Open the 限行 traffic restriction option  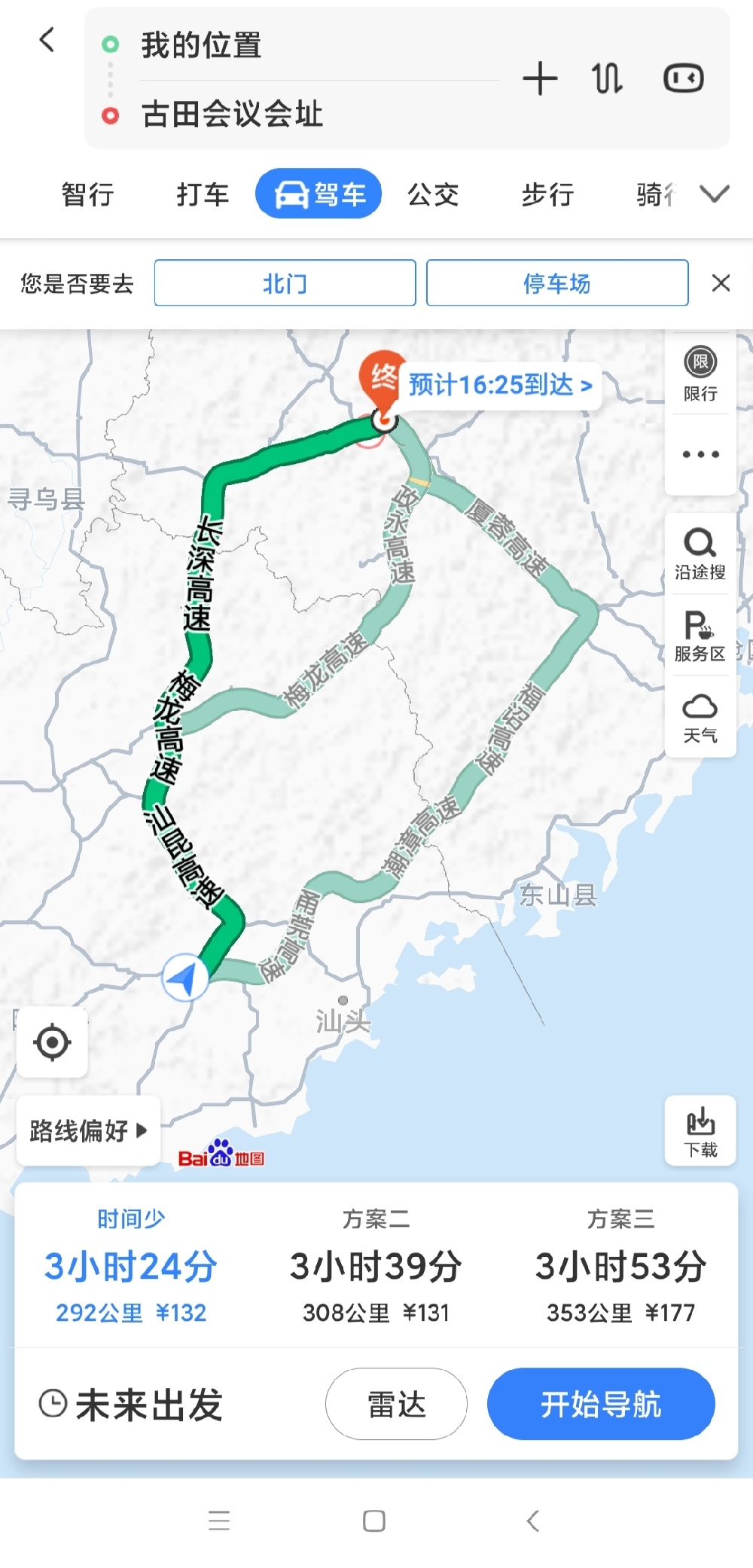pyautogui.click(x=700, y=374)
